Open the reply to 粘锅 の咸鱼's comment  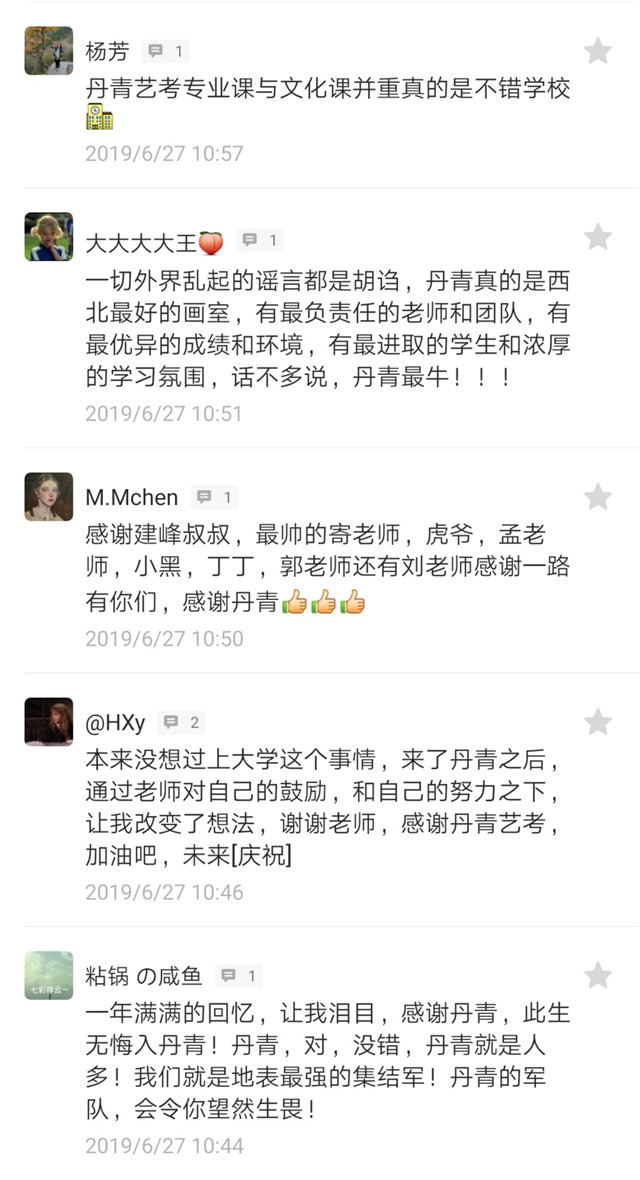[x=239, y=975]
